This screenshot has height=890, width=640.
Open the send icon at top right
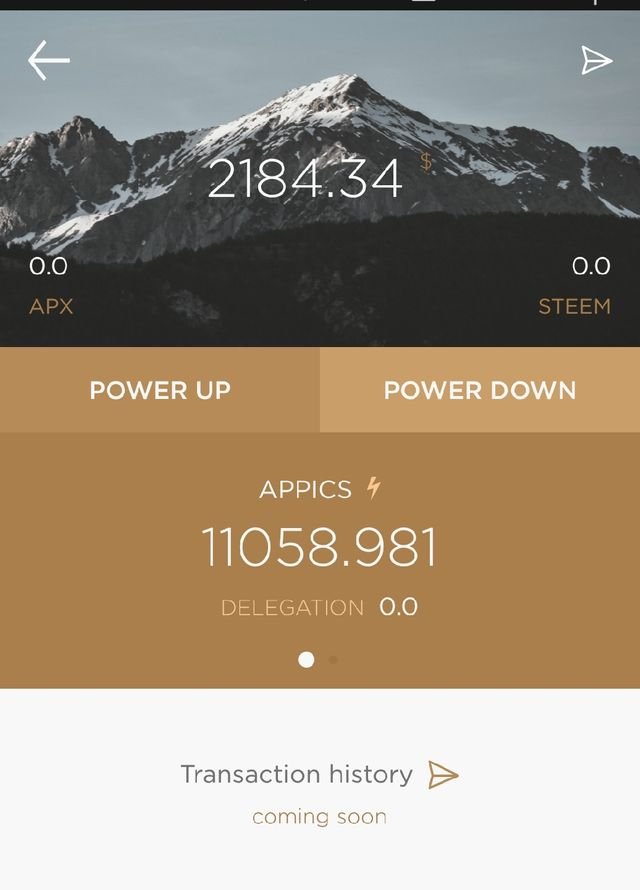tap(596, 60)
